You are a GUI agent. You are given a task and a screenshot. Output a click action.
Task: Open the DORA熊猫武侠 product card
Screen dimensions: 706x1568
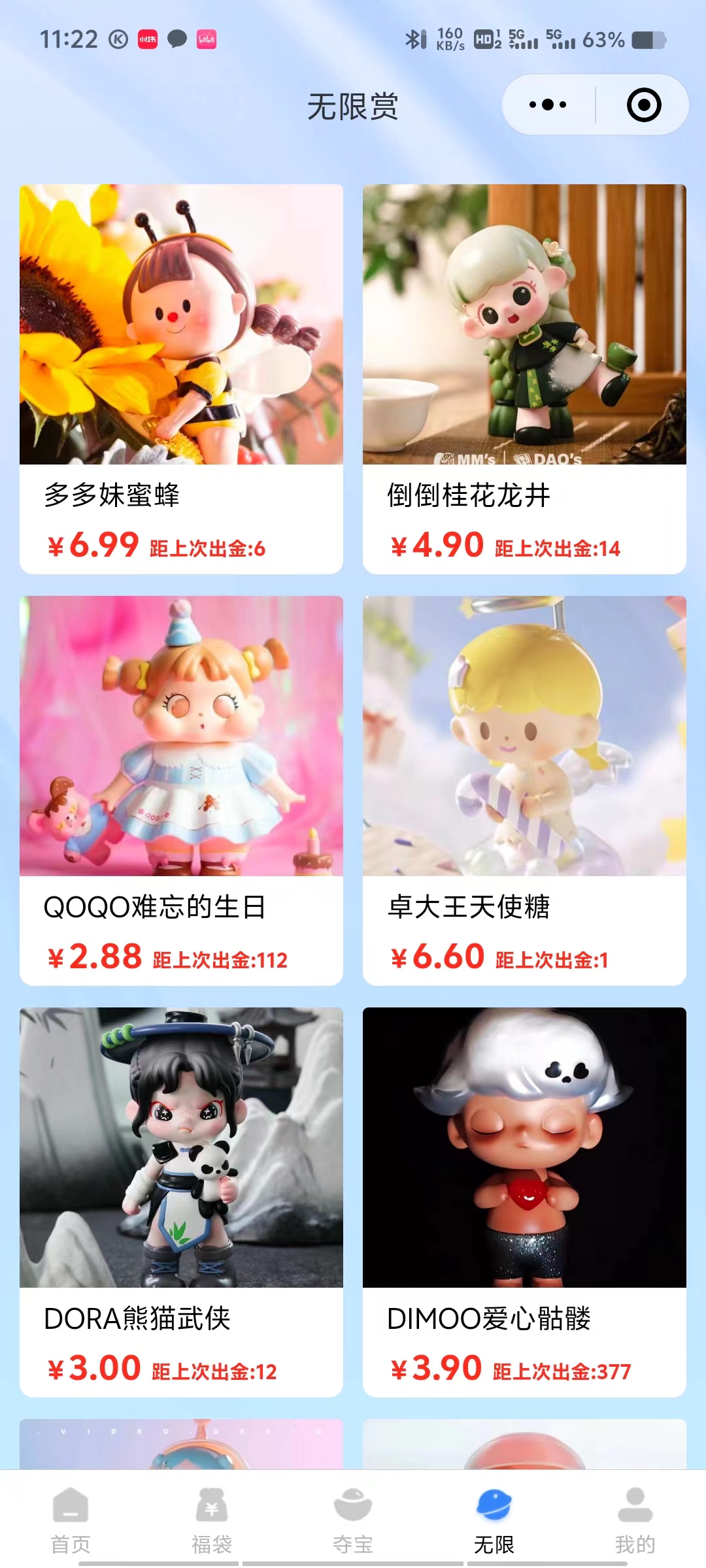point(181,1202)
